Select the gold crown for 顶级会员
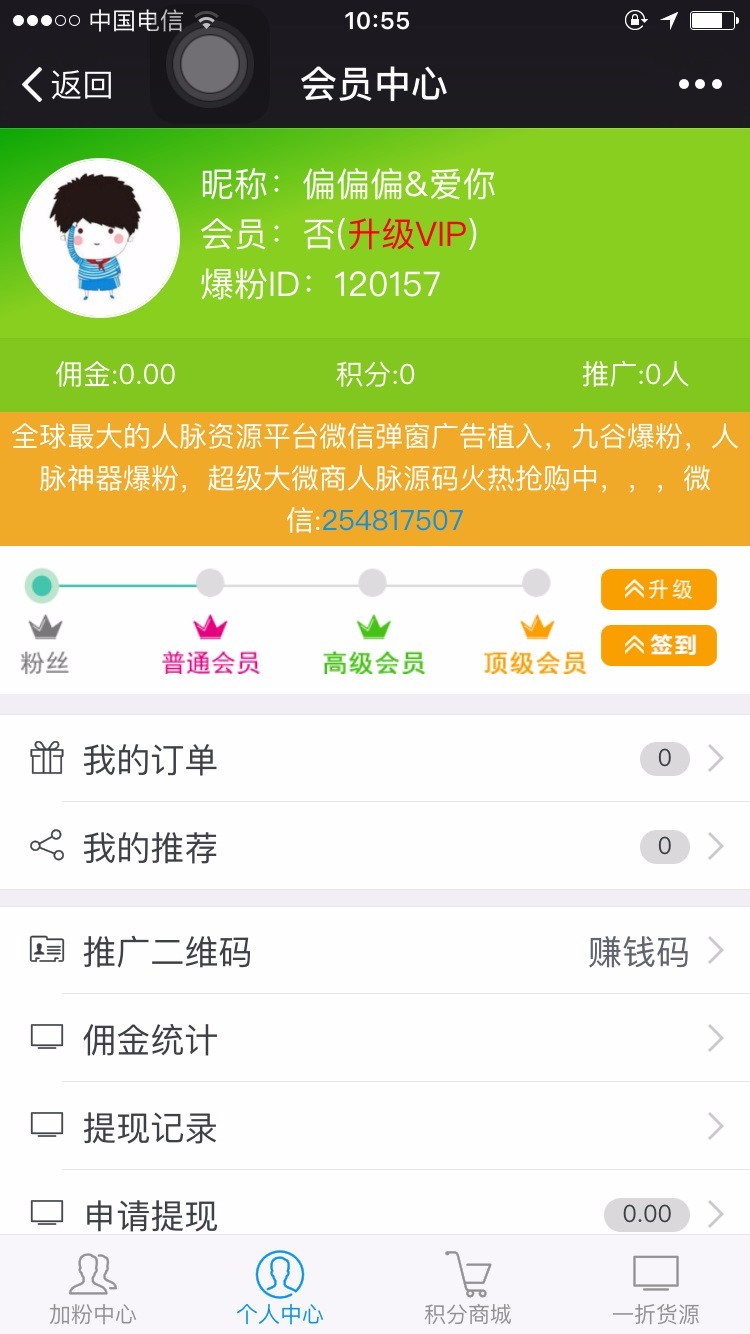750x1334 pixels. 533,625
